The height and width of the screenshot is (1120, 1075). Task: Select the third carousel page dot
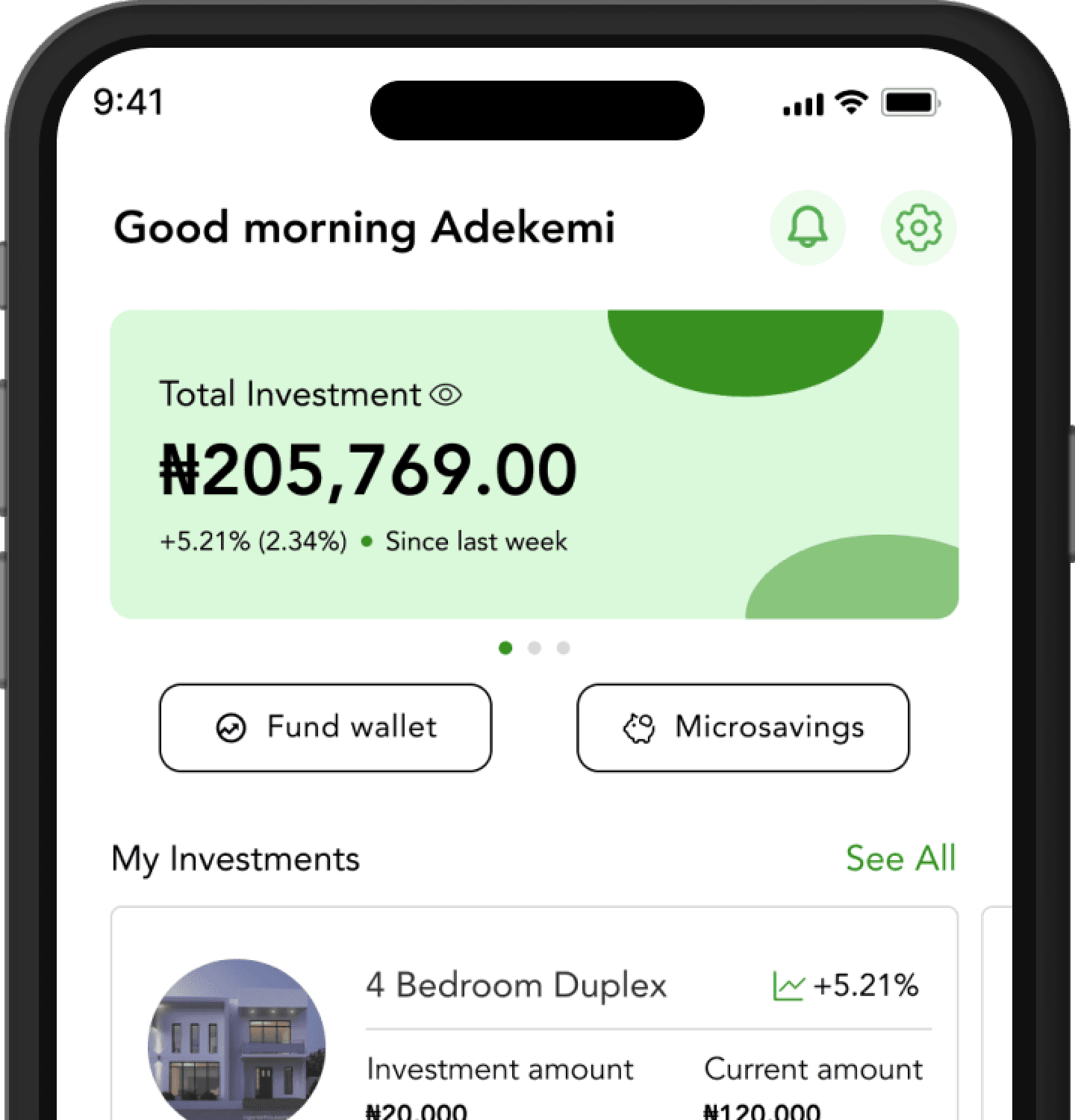click(x=562, y=649)
